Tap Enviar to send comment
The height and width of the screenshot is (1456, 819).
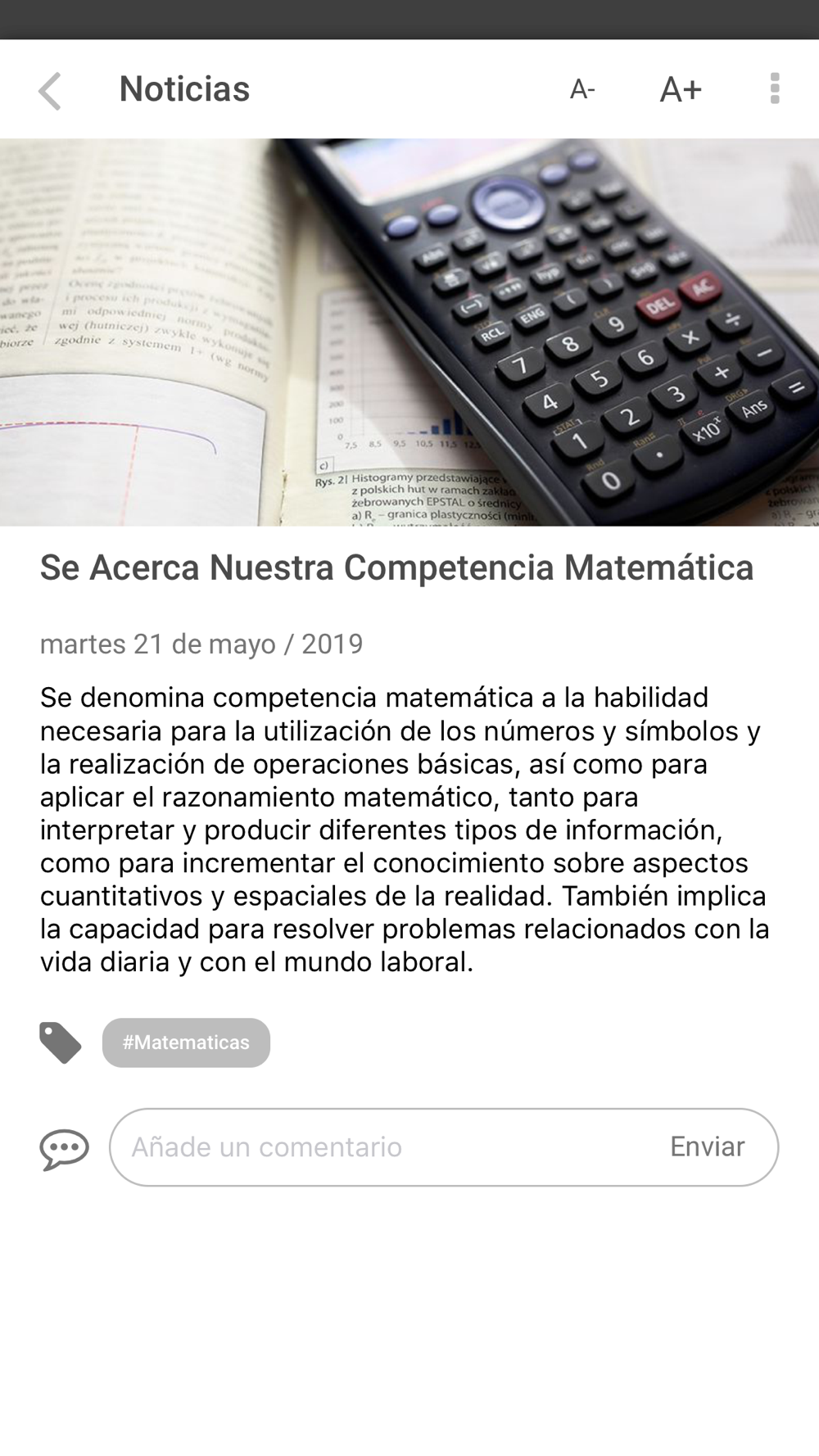(708, 1146)
